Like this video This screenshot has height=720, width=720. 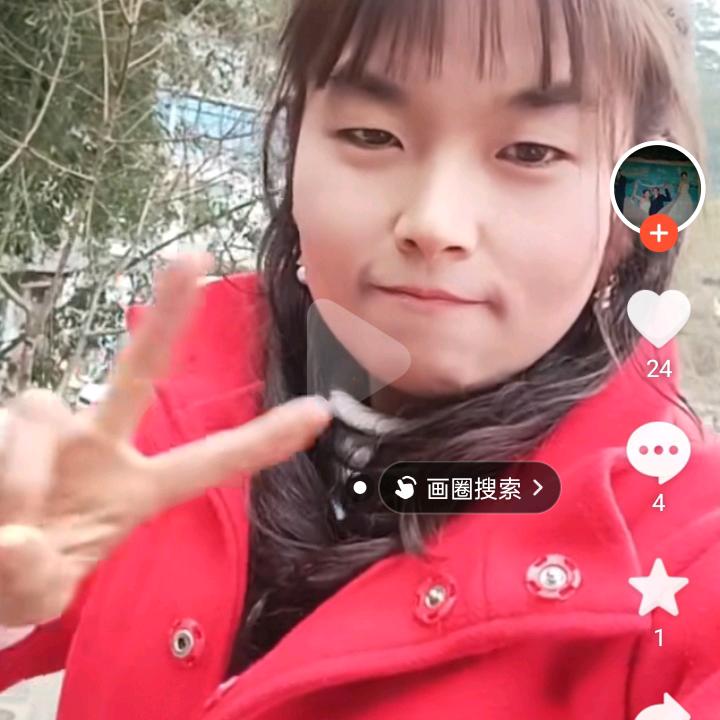(x=658, y=319)
